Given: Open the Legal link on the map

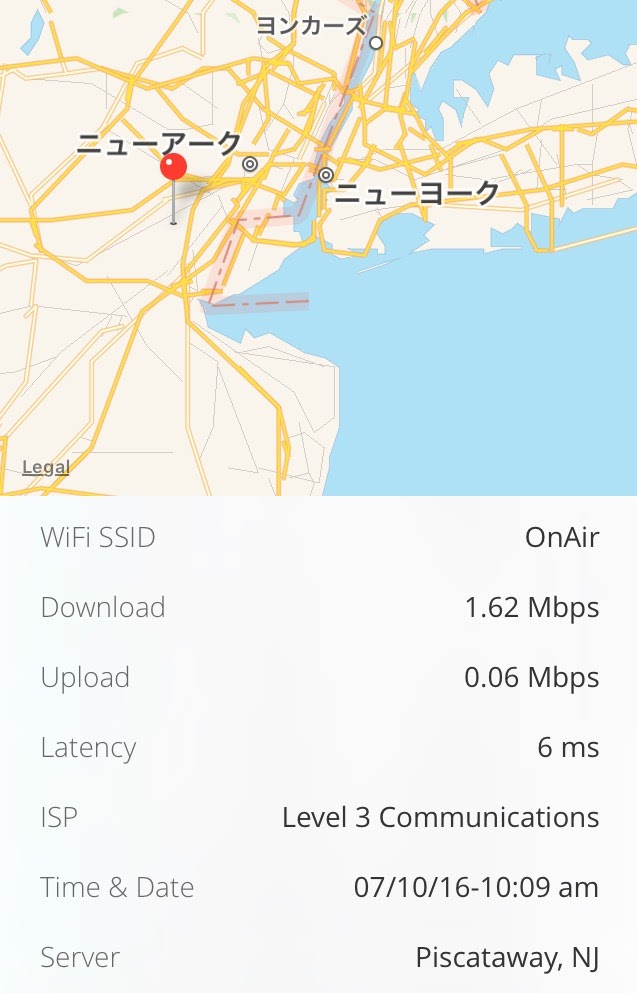Looking at the screenshot, I should (46, 467).
